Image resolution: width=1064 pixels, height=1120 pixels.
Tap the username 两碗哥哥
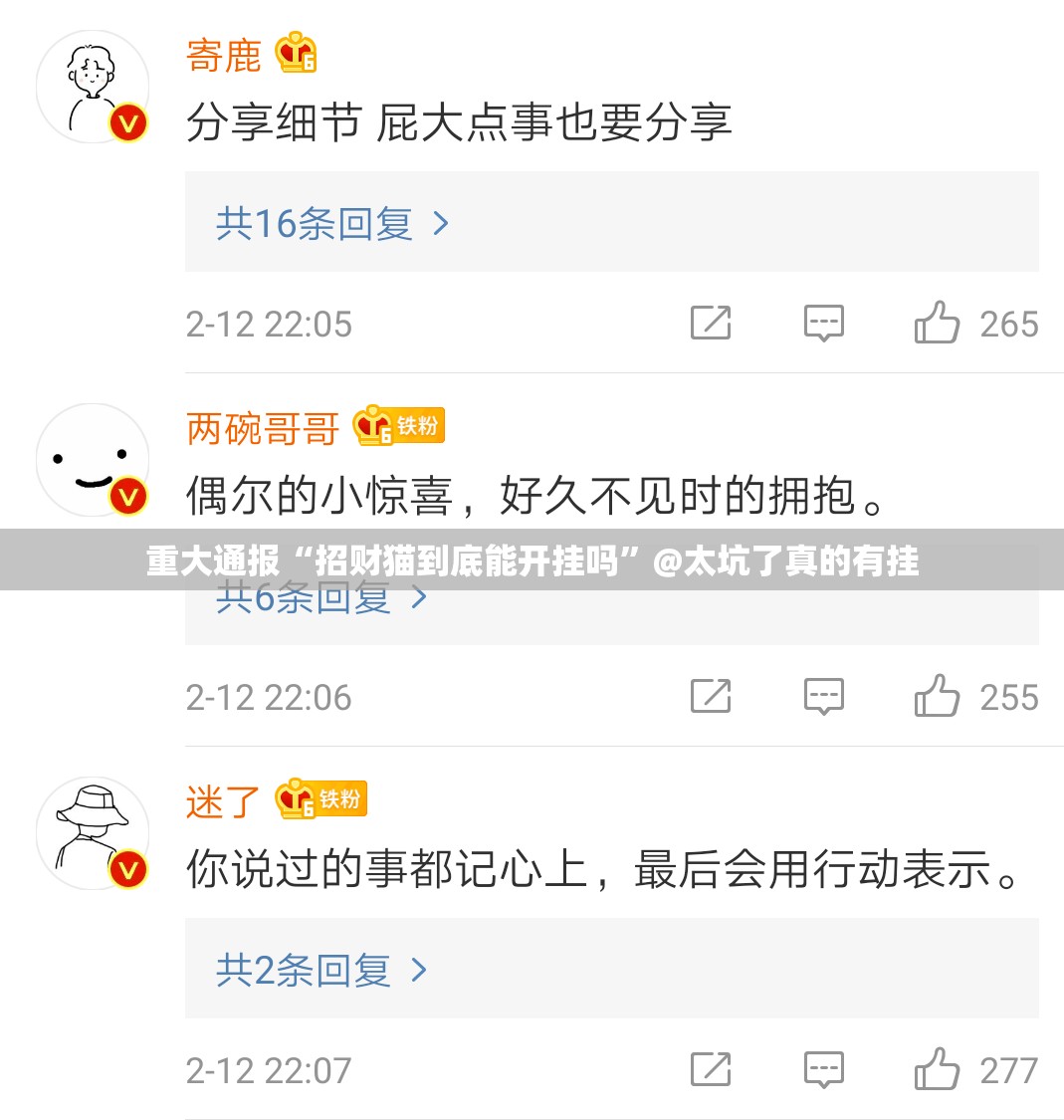click(263, 429)
